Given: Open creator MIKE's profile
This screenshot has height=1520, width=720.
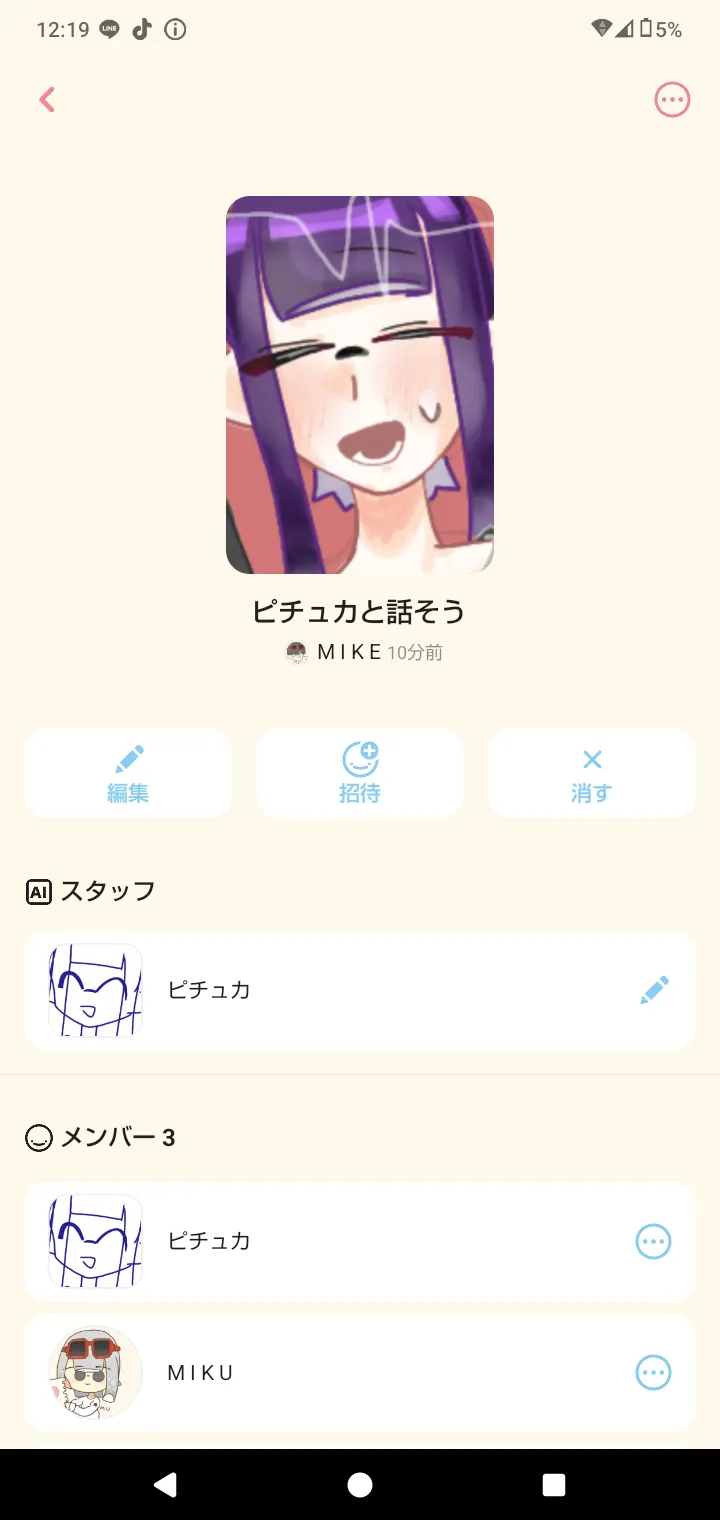Looking at the screenshot, I should 334,652.
